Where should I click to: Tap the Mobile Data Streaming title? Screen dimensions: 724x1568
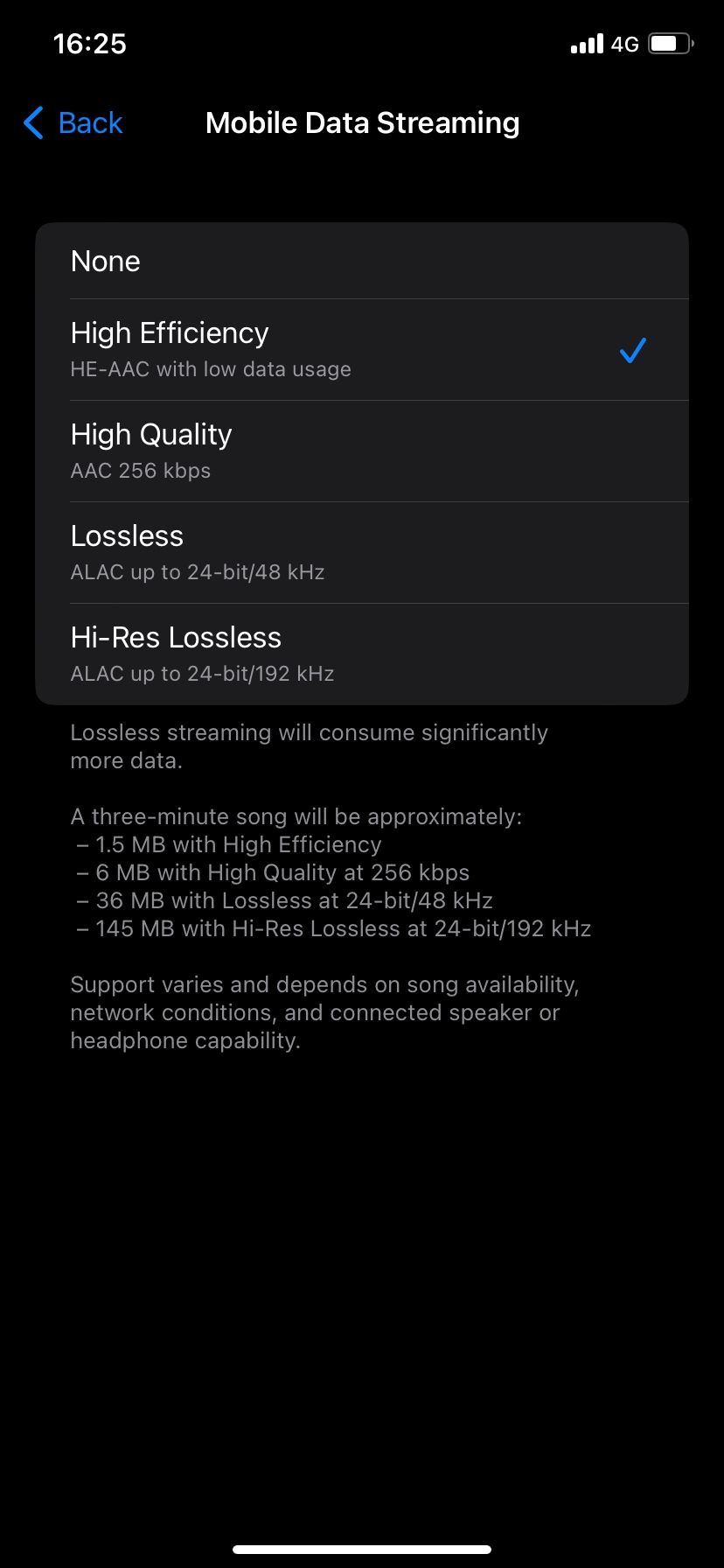[x=362, y=122]
